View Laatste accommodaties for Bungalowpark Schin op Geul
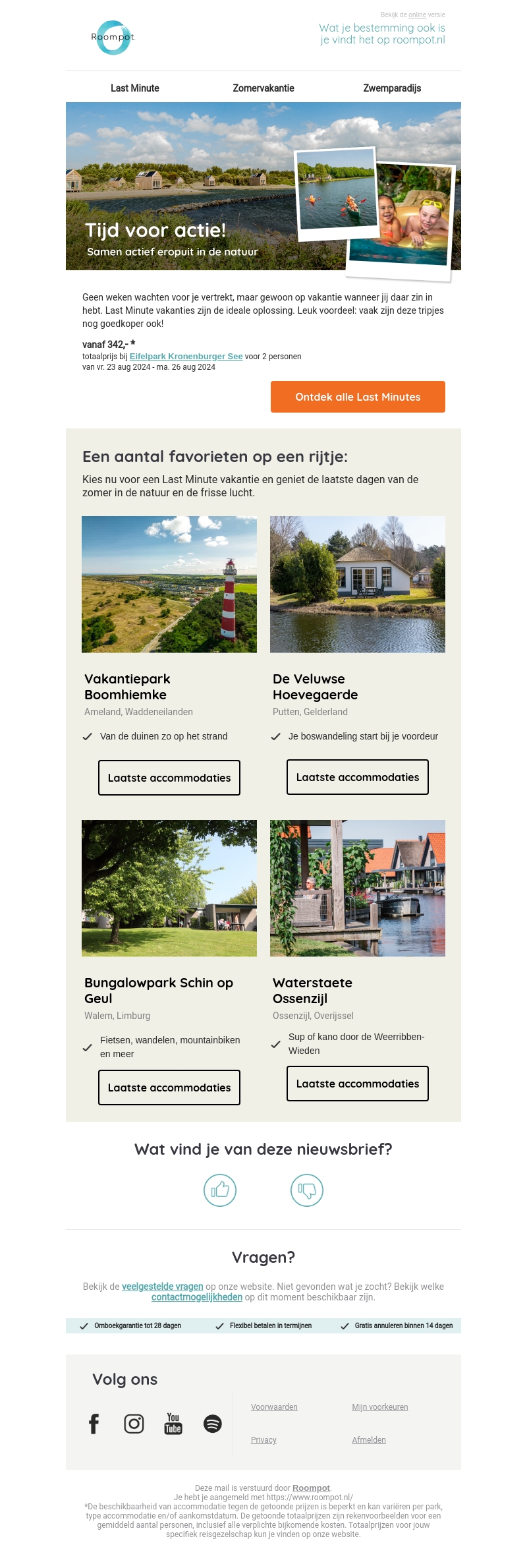This screenshot has width=527, height=1568. click(169, 1088)
